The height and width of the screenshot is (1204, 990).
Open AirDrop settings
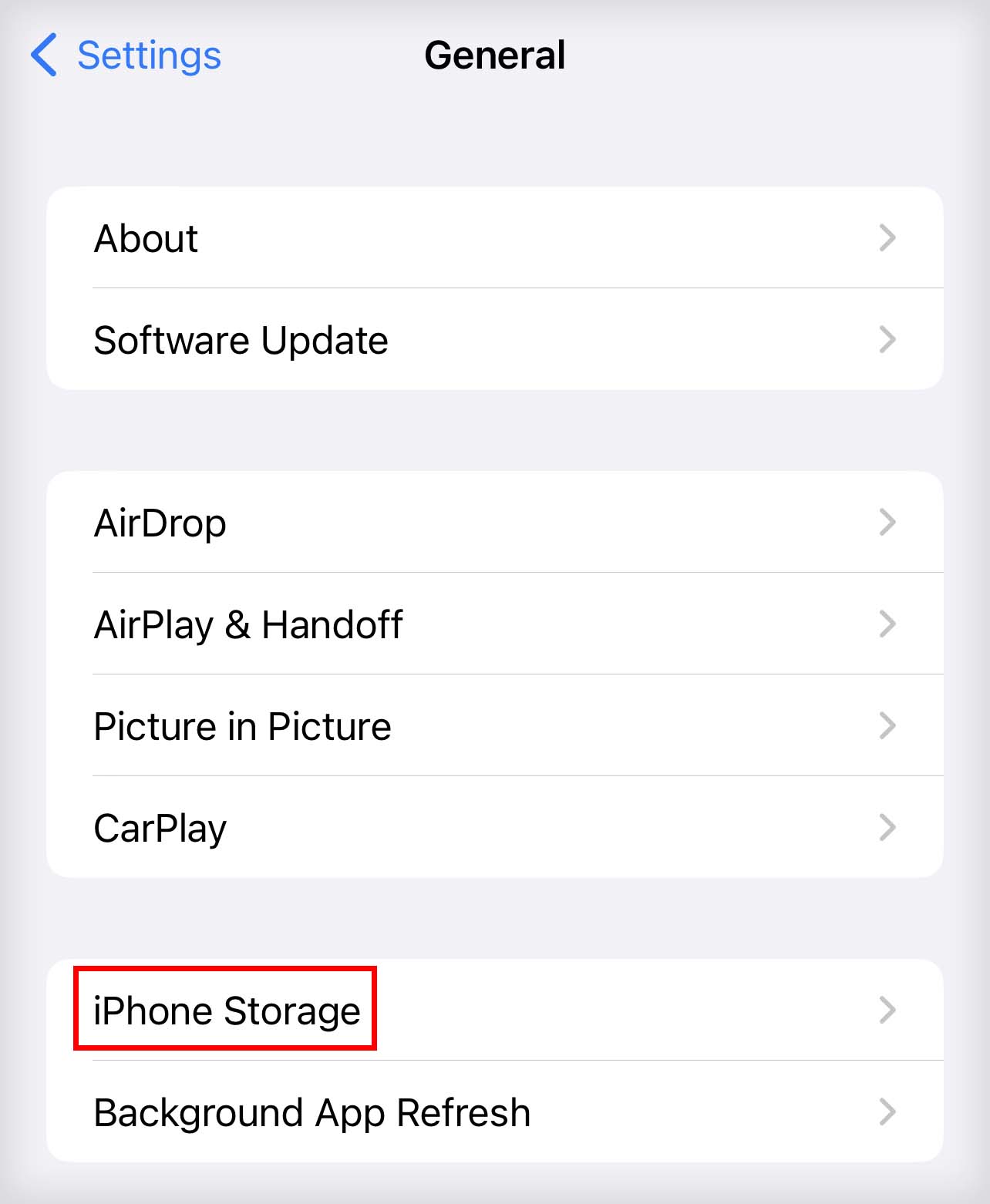coord(493,523)
